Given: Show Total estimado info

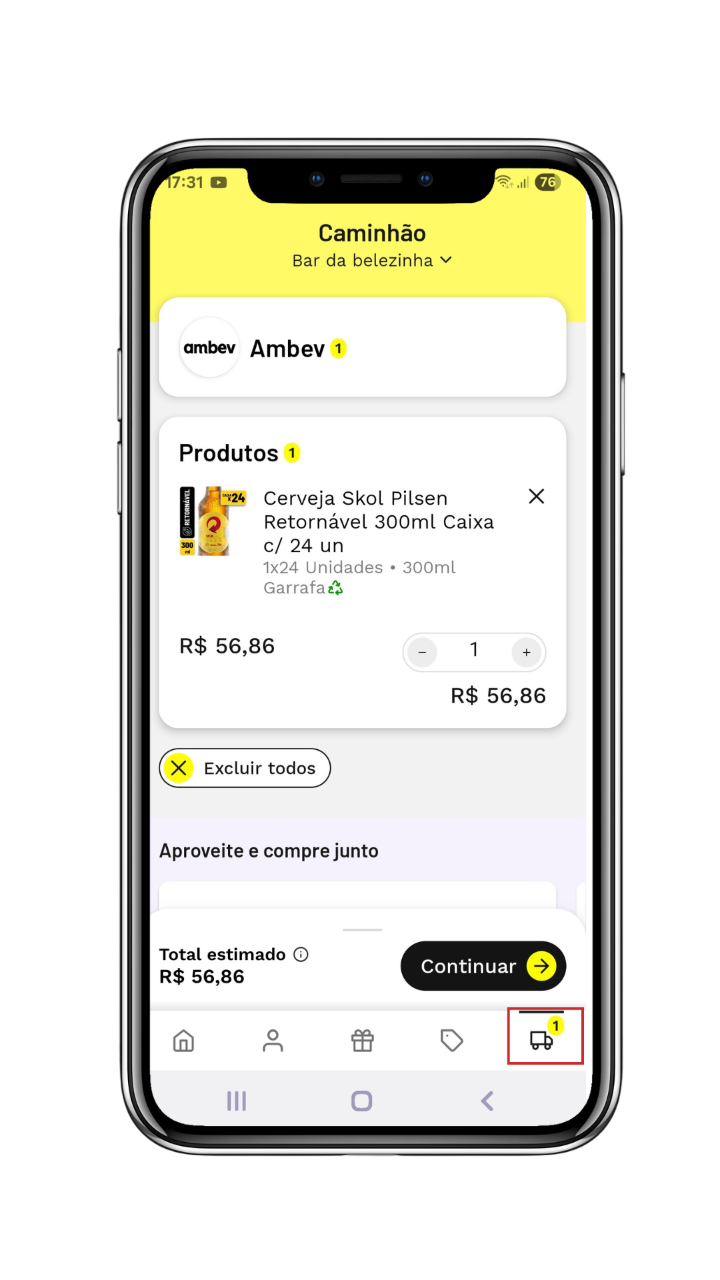Looking at the screenshot, I should [x=301, y=954].
